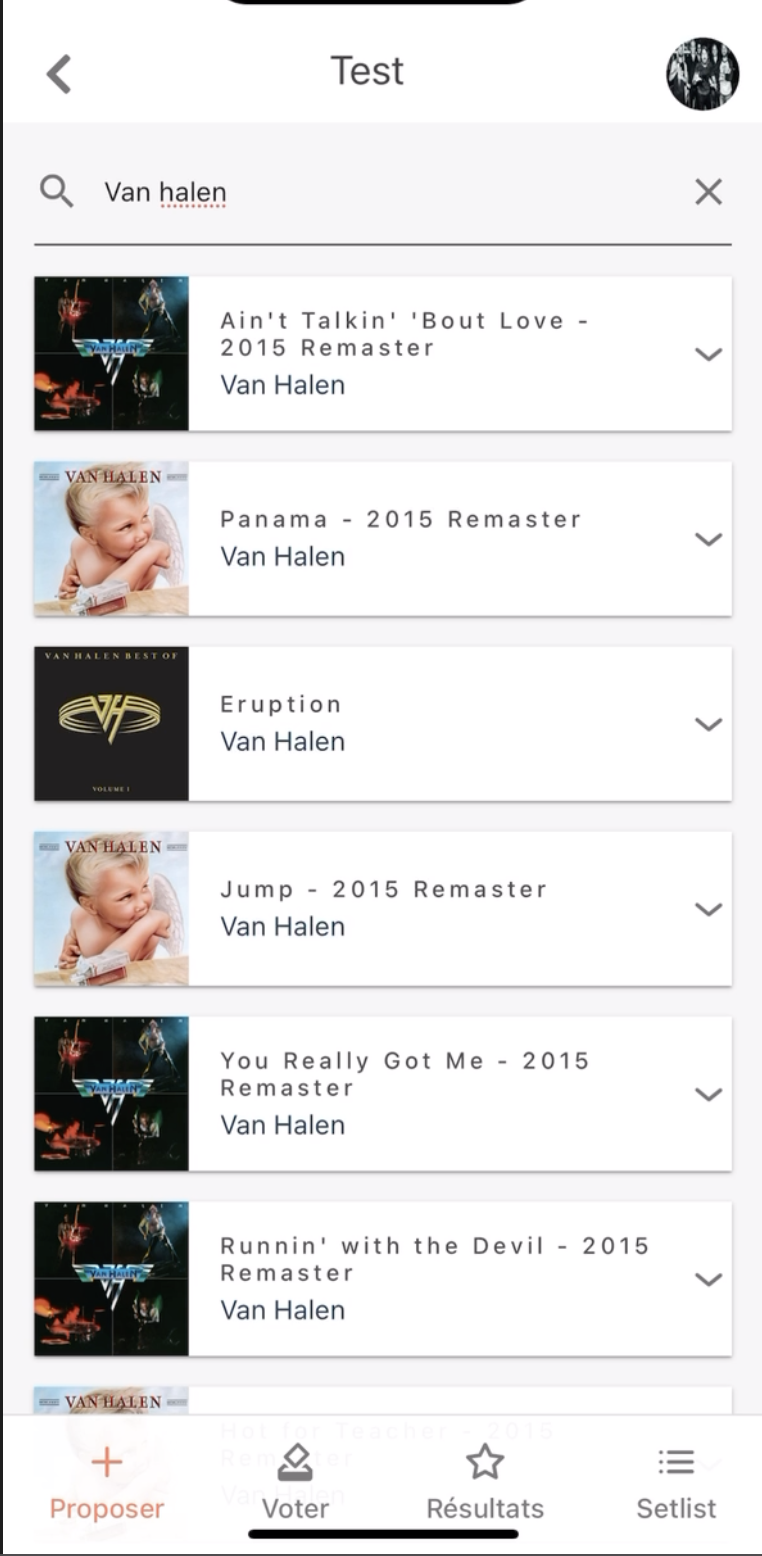The height and width of the screenshot is (1556, 762).
Task: Expand the Jump chevron
Action: click(x=708, y=909)
